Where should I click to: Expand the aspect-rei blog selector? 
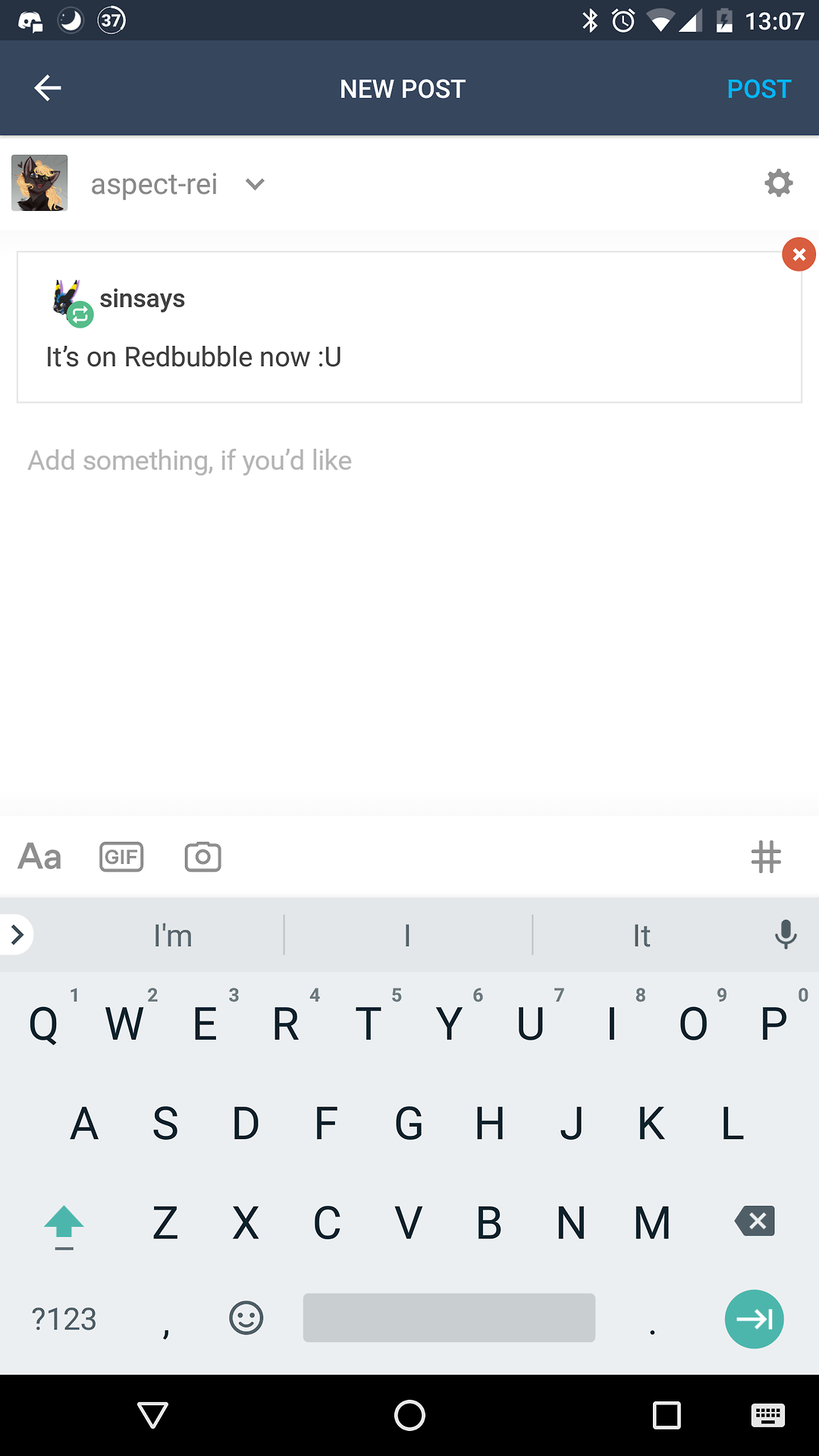(255, 184)
